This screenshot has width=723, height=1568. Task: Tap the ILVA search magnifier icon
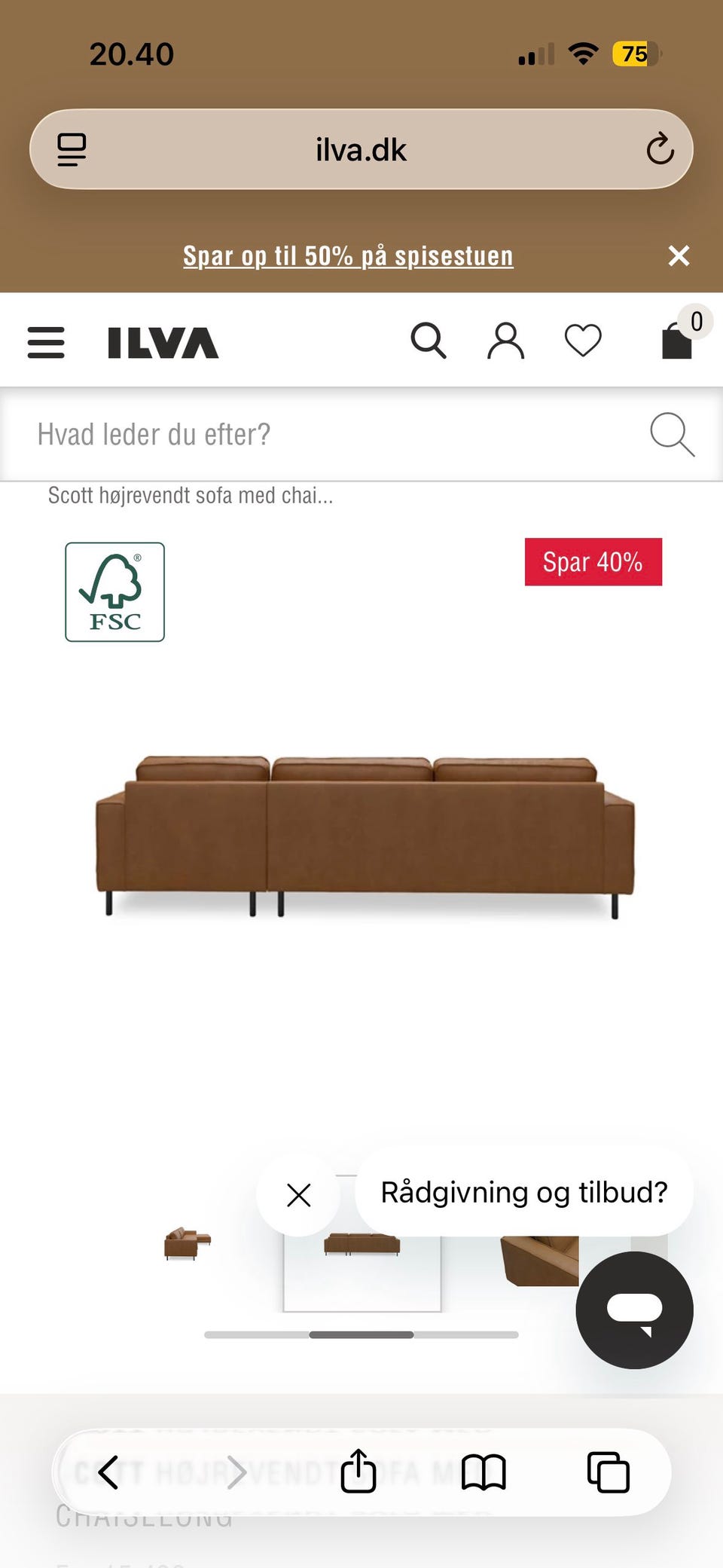click(x=429, y=341)
